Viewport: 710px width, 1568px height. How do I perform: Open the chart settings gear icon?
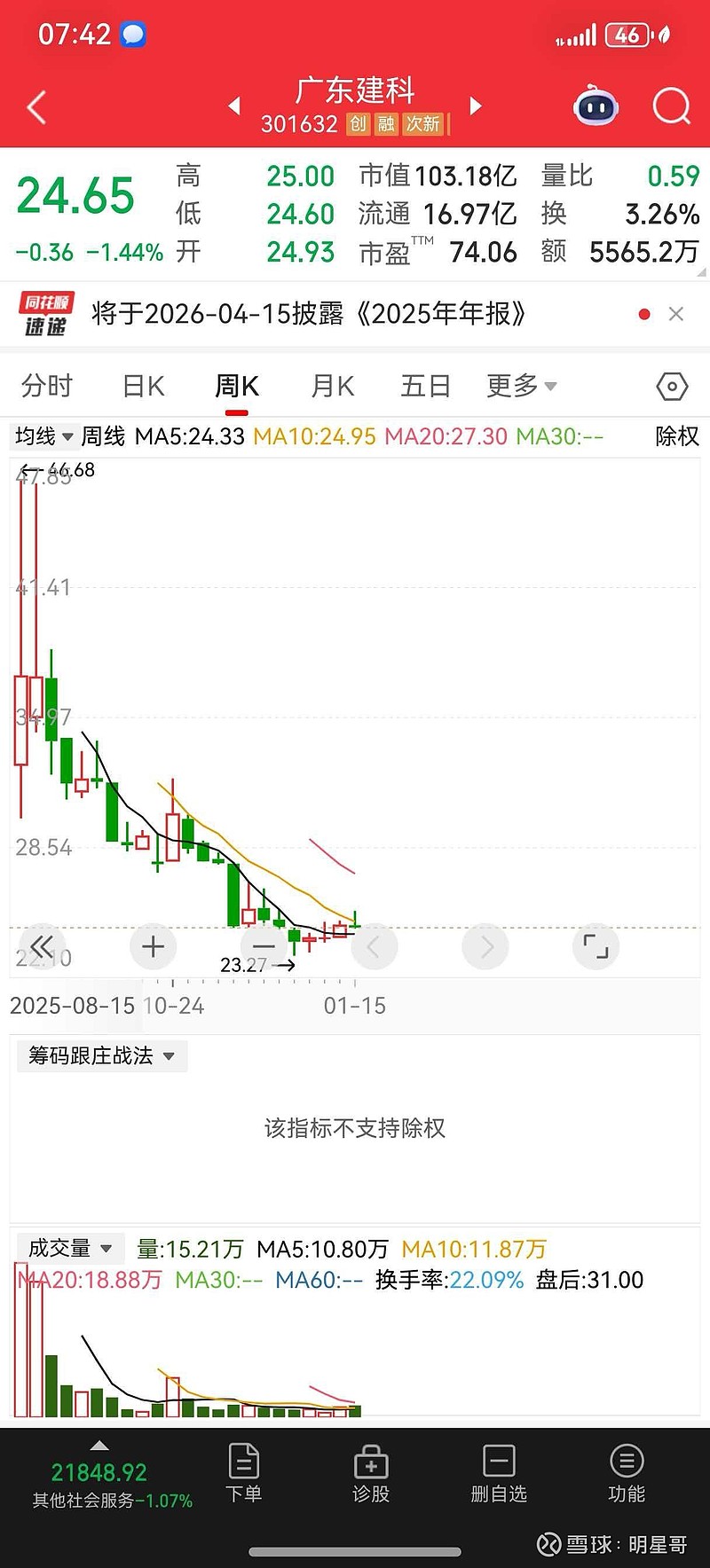(x=672, y=386)
